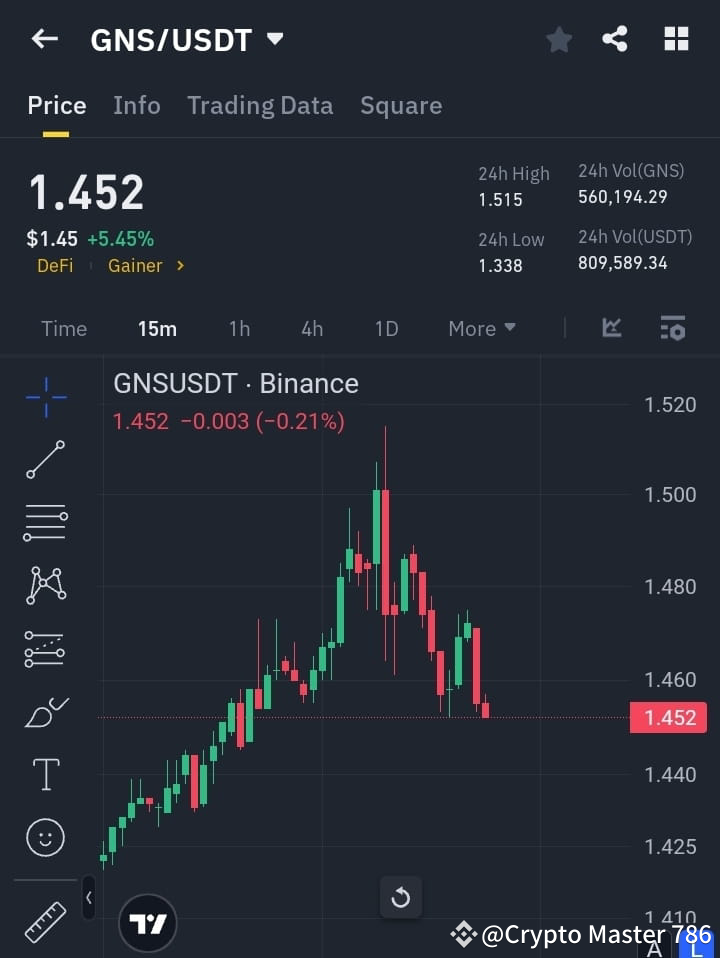Share the GNS/USDT chart
The height and width of the screenshot is (958, 720).
pos(616,39)
